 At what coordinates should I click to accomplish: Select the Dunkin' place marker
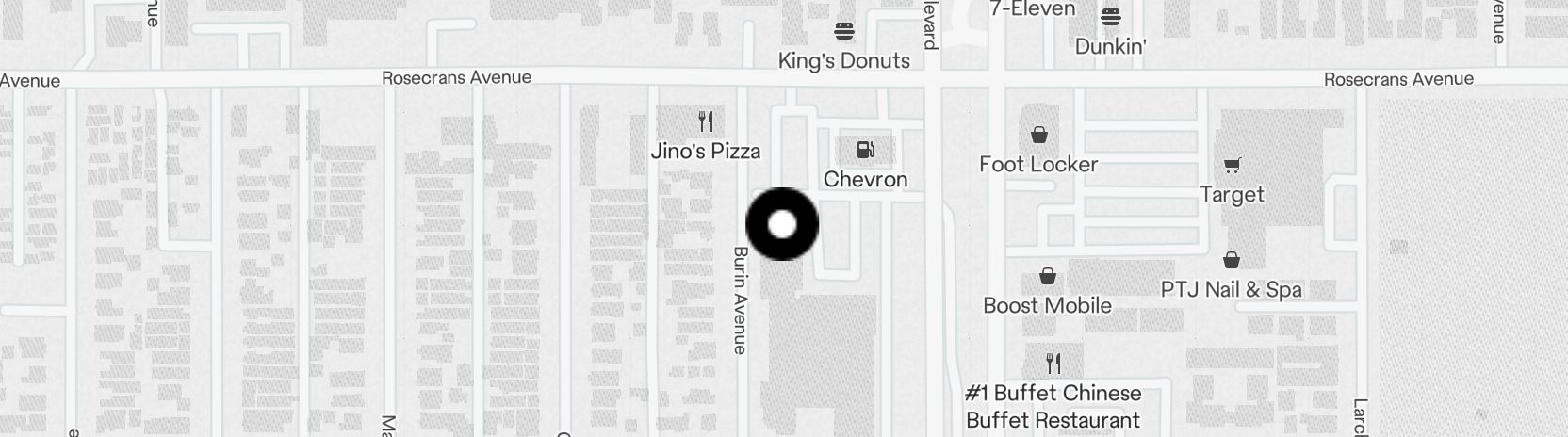1110,18
